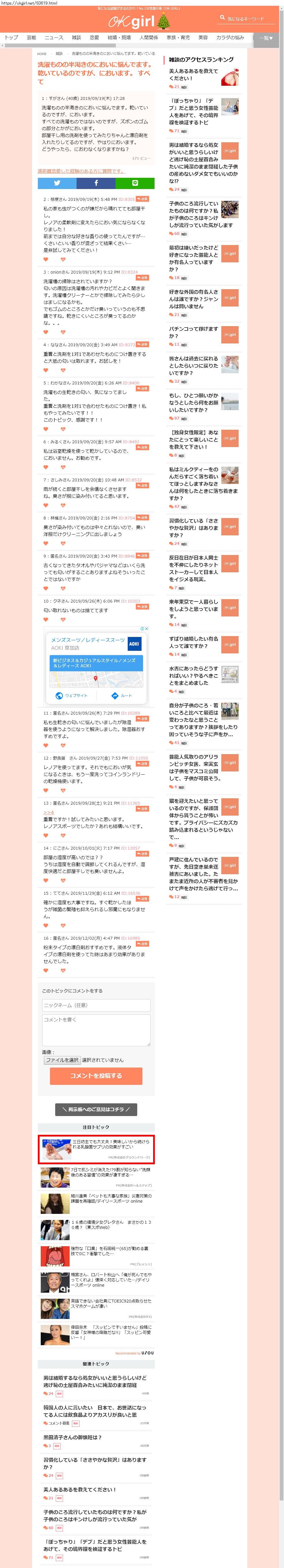Screen dimensions: 284x1568
Task: Expand the 一覧 dropdown menu
Action: [266, 38]
